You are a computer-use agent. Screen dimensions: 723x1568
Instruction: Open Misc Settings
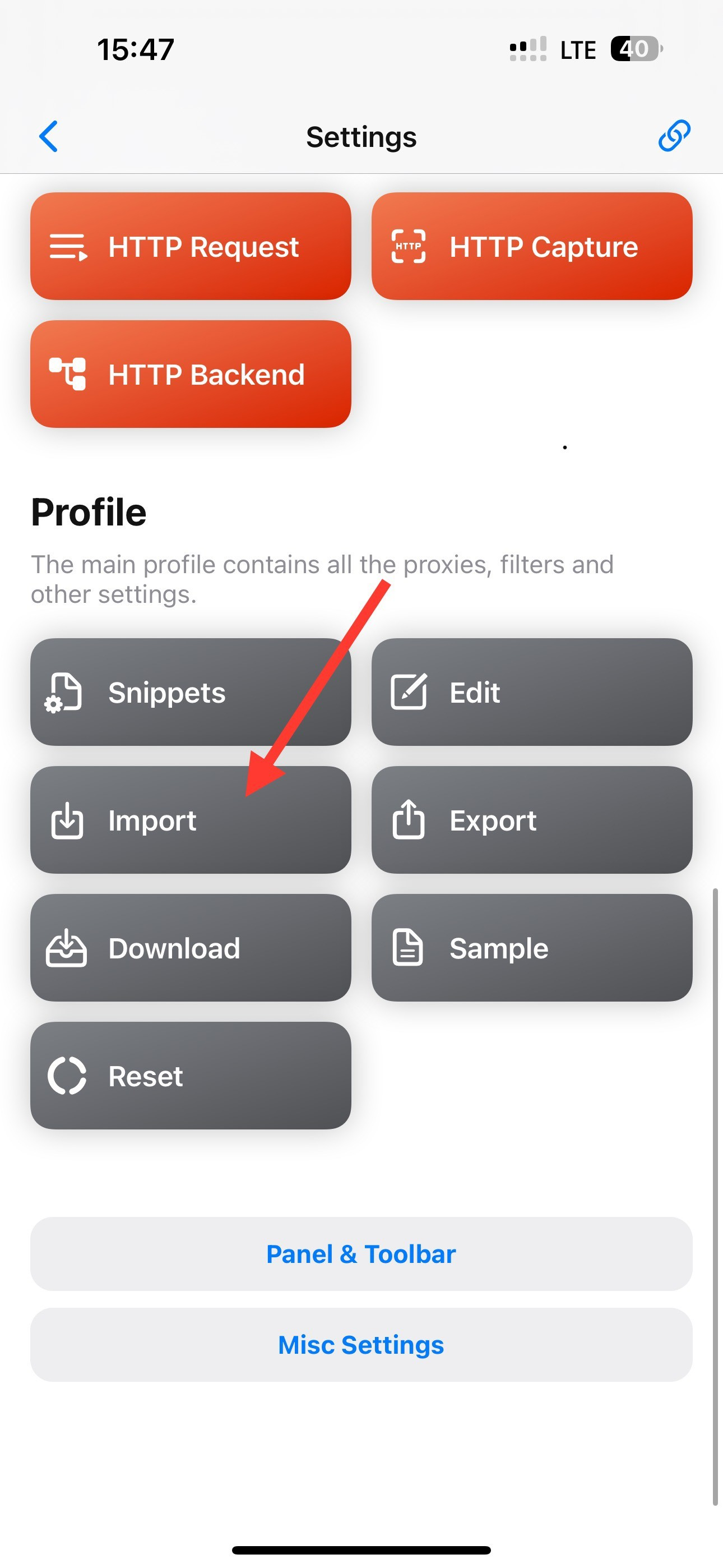tap(361, 1345)
